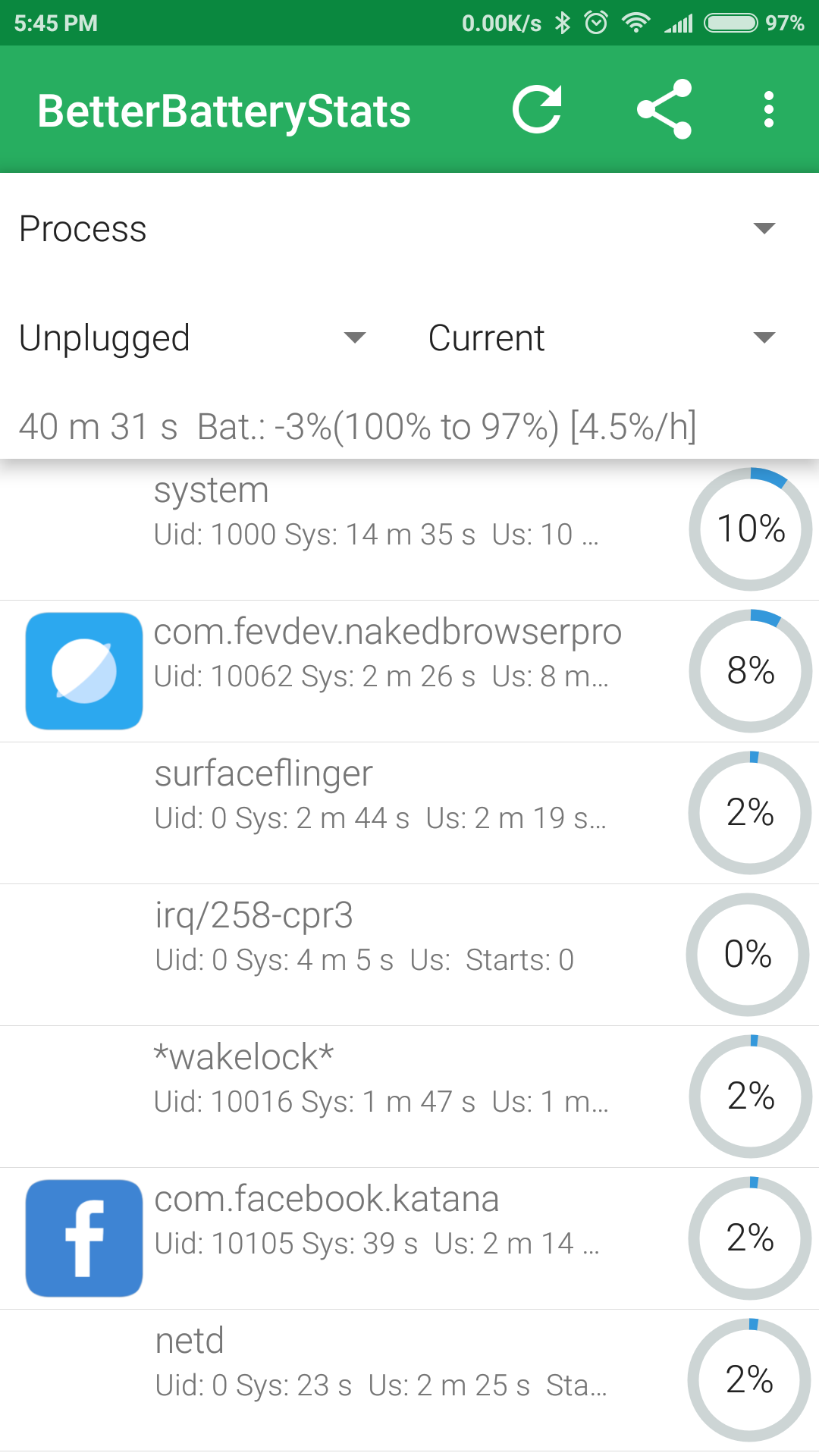Open the com.fevdev.nakedbrowserpro entry
Viewport: 819px width, 1456px height.
point(409,671)
